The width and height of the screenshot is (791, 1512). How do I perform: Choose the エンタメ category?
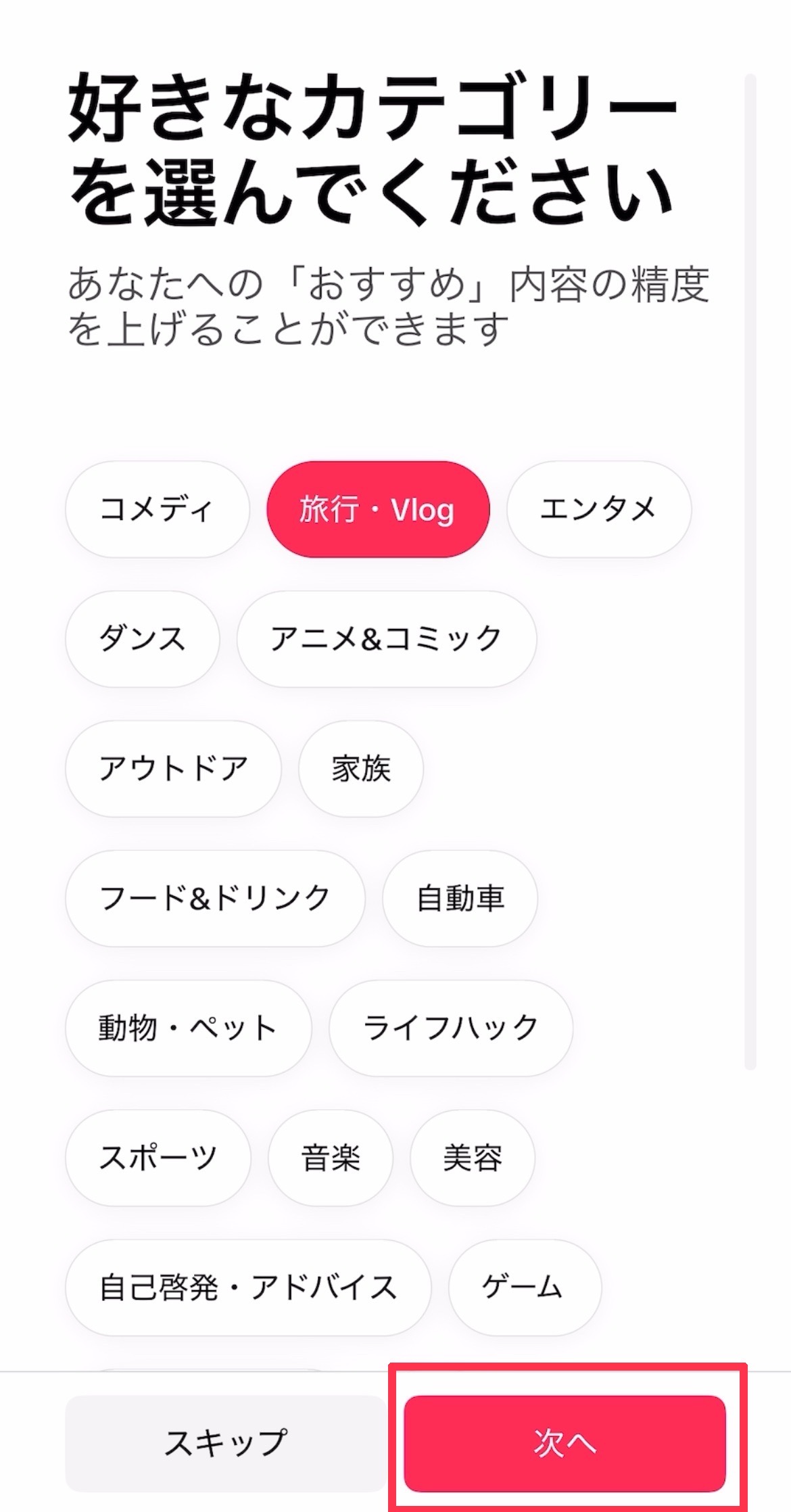598,509
